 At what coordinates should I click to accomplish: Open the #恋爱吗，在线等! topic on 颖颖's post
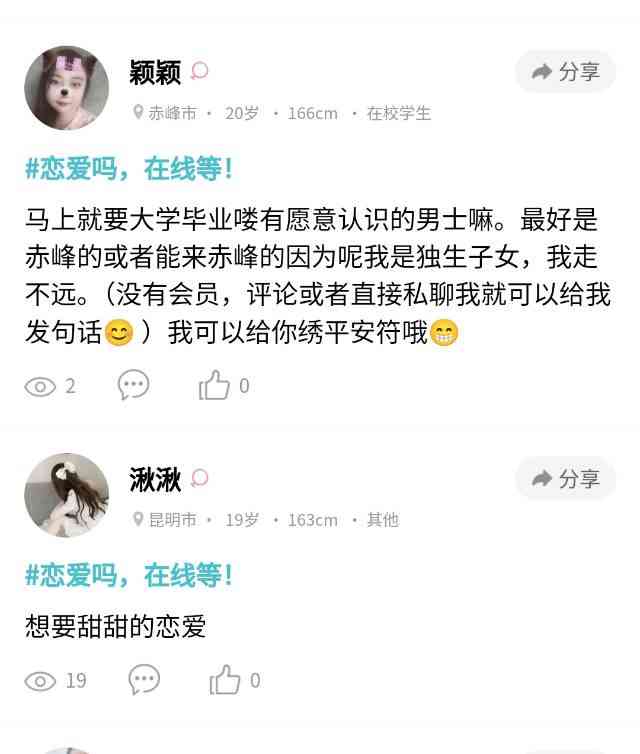coord(129,169)
